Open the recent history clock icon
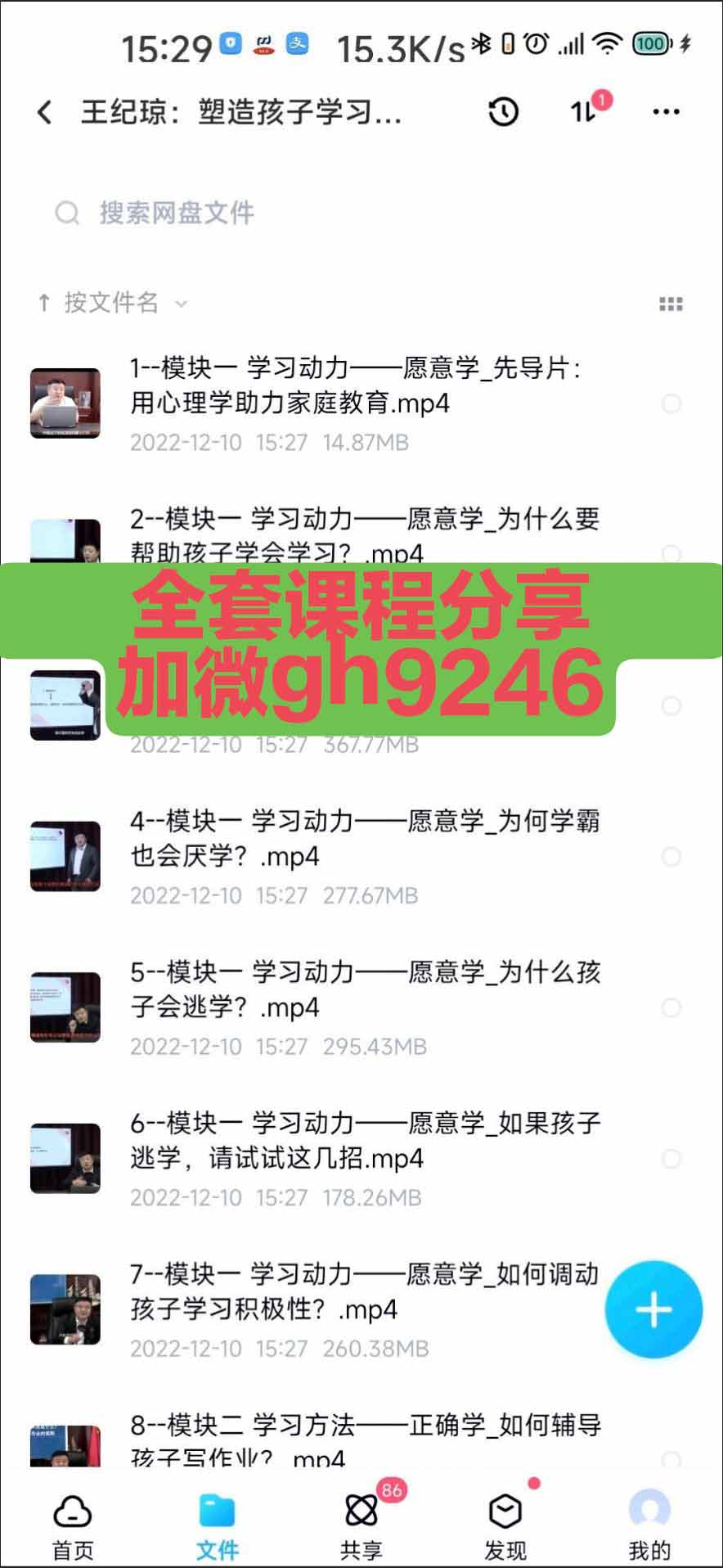Image resolution: width=723 pixels, height=1568 pixels. point(503,112)
